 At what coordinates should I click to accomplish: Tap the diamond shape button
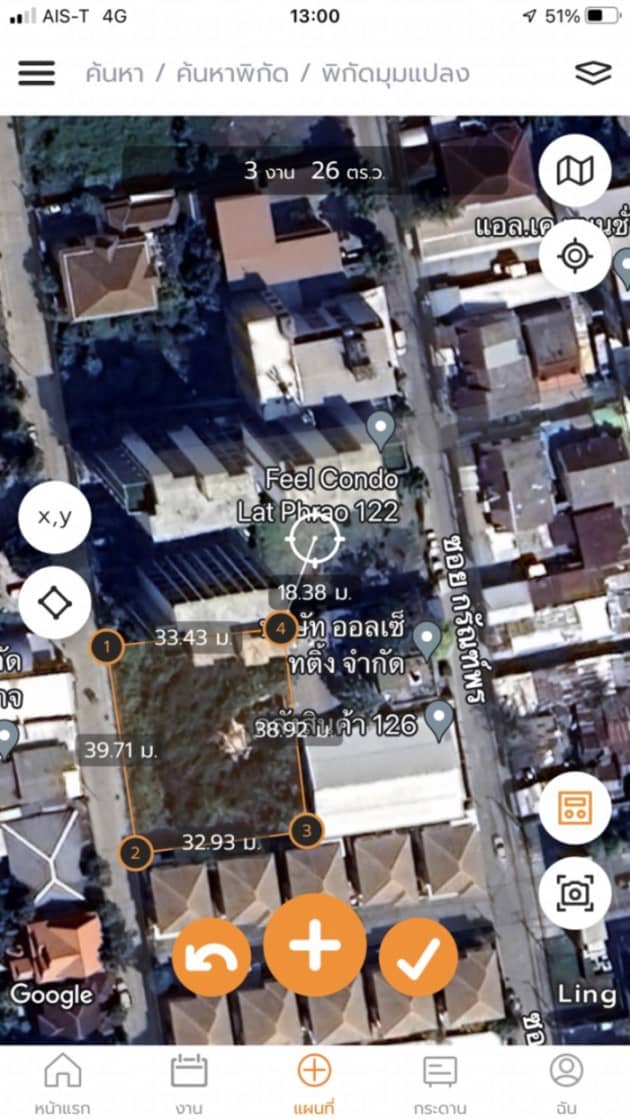[54, 603]
